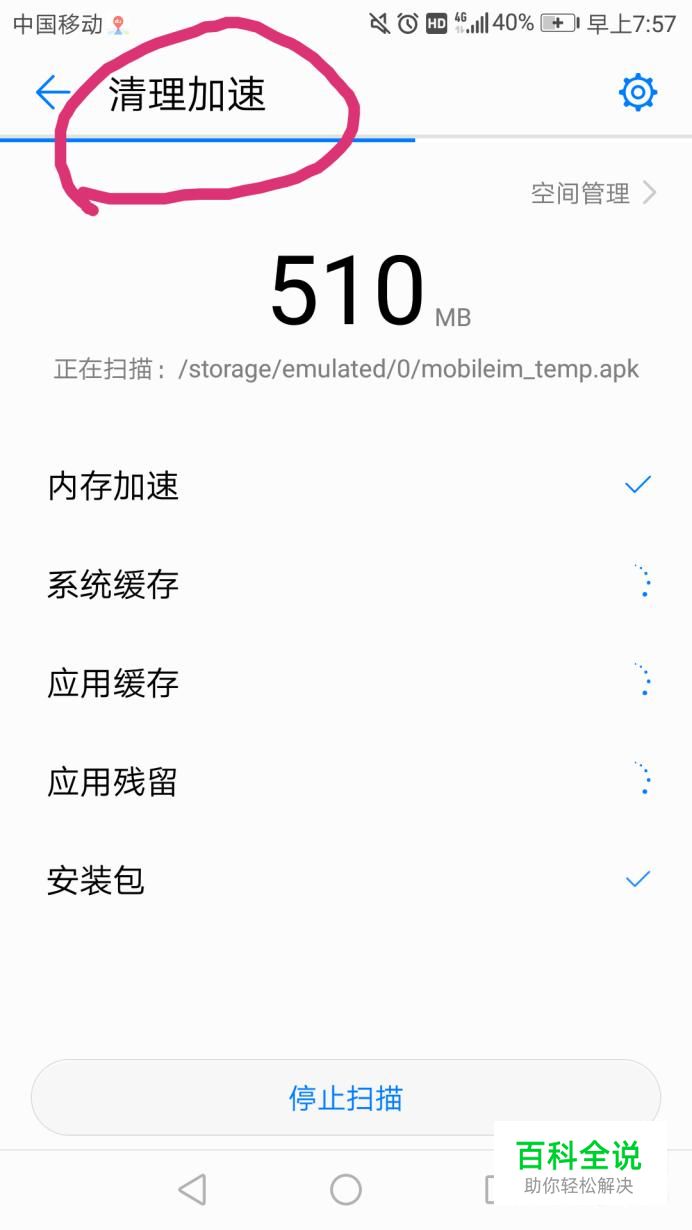Tap the system home circle button
The width and height of the screenshot is (692, 1230).
tap(346, 1189)
